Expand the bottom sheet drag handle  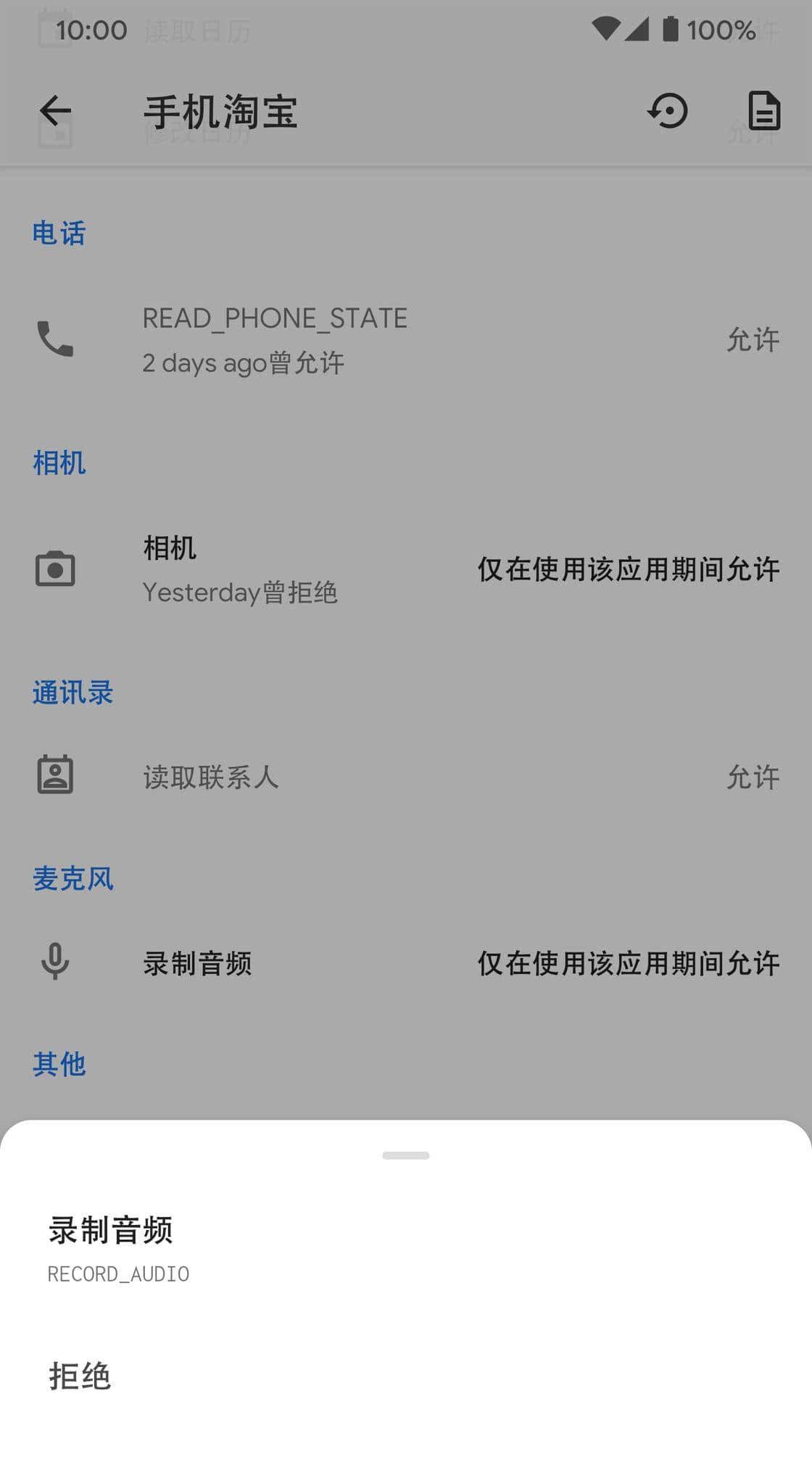click(406, 1156)
